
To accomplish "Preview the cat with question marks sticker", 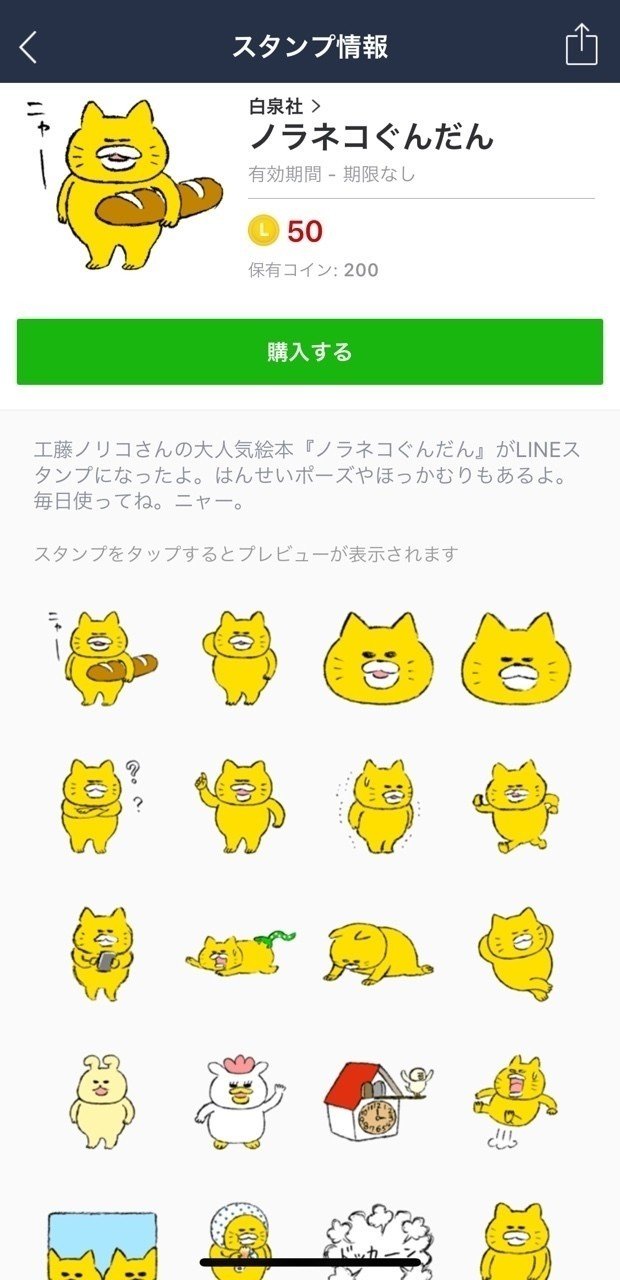I will click(100, 807).
